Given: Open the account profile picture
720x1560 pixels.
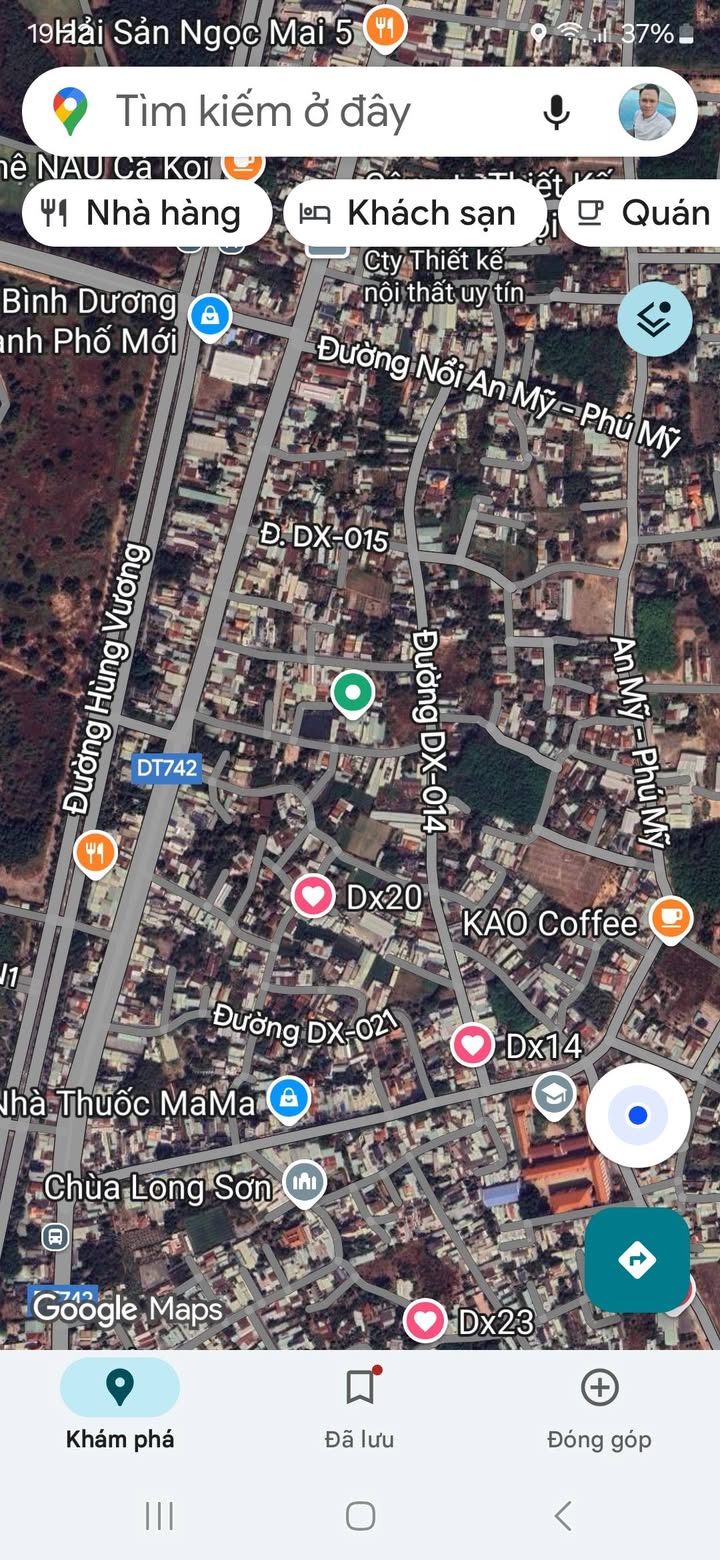Looking at the screenshot, I should point(647,111).
